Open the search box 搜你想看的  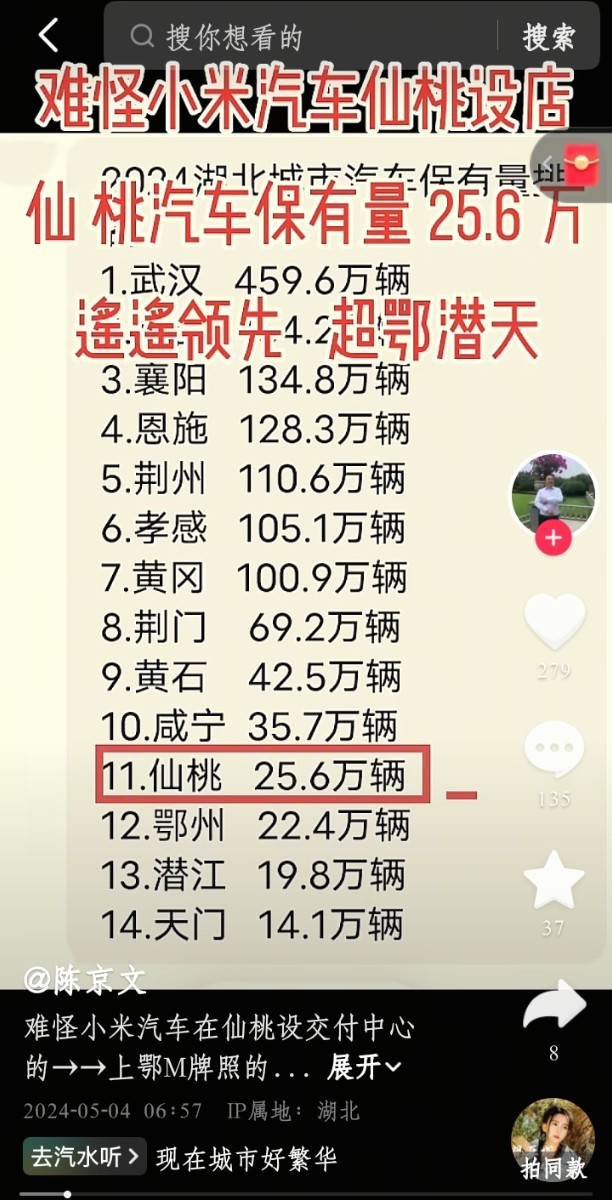300,37
